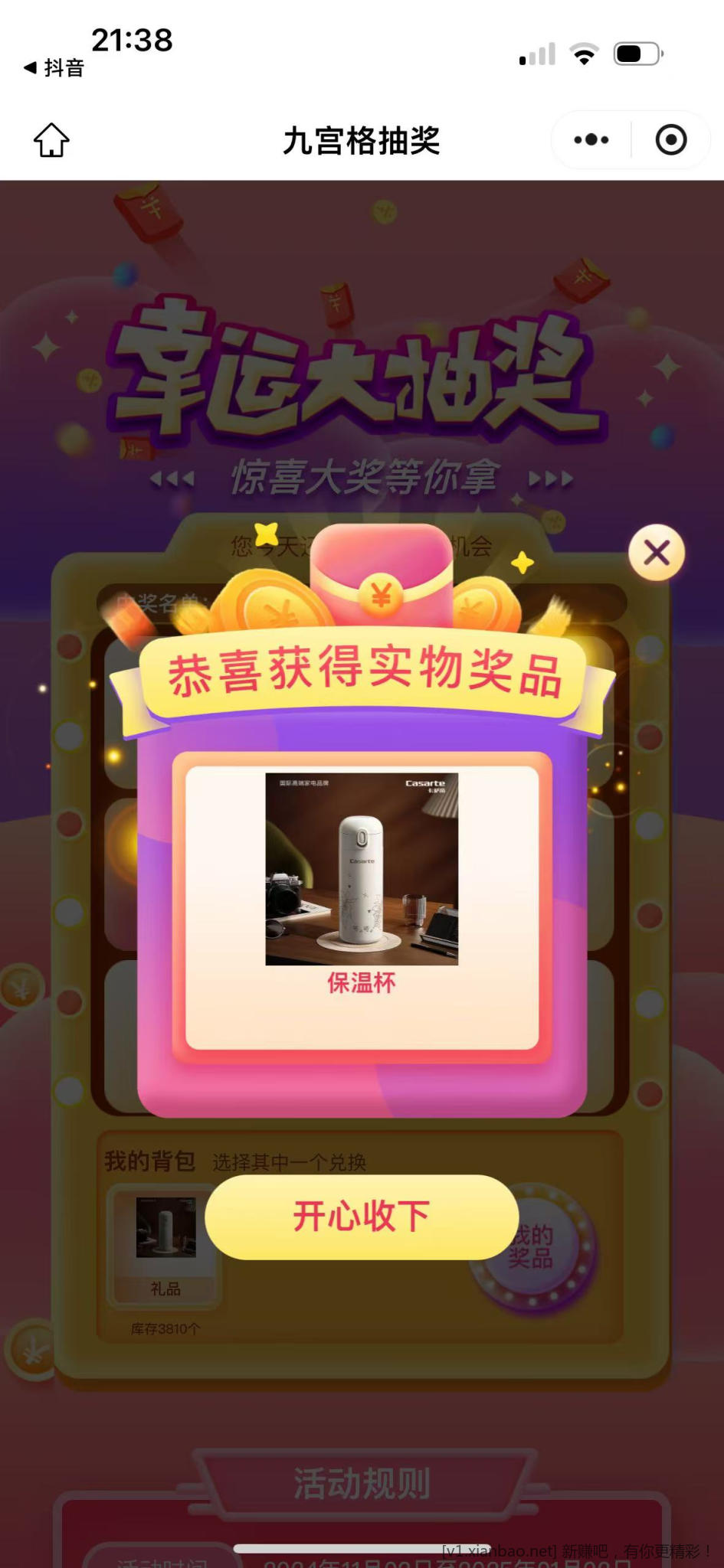Image resolution: width=724 pixels, height=1568 pixels.
Task: Open the three-dot more menu
Action: coord(591,140)
